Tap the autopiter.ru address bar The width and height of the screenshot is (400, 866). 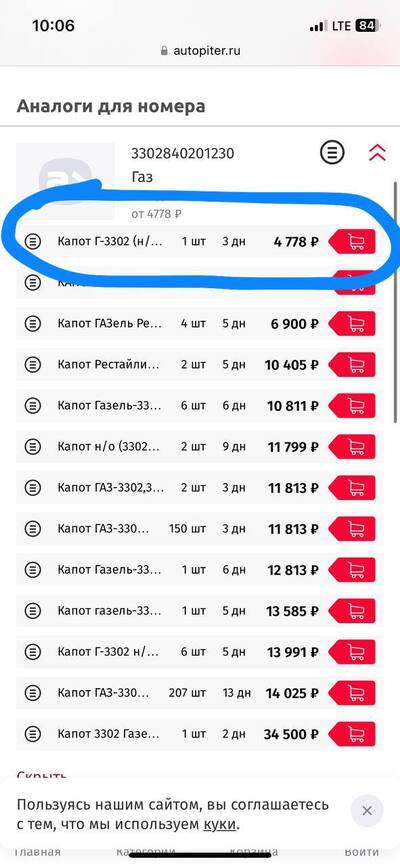click(x=200, y=51)
